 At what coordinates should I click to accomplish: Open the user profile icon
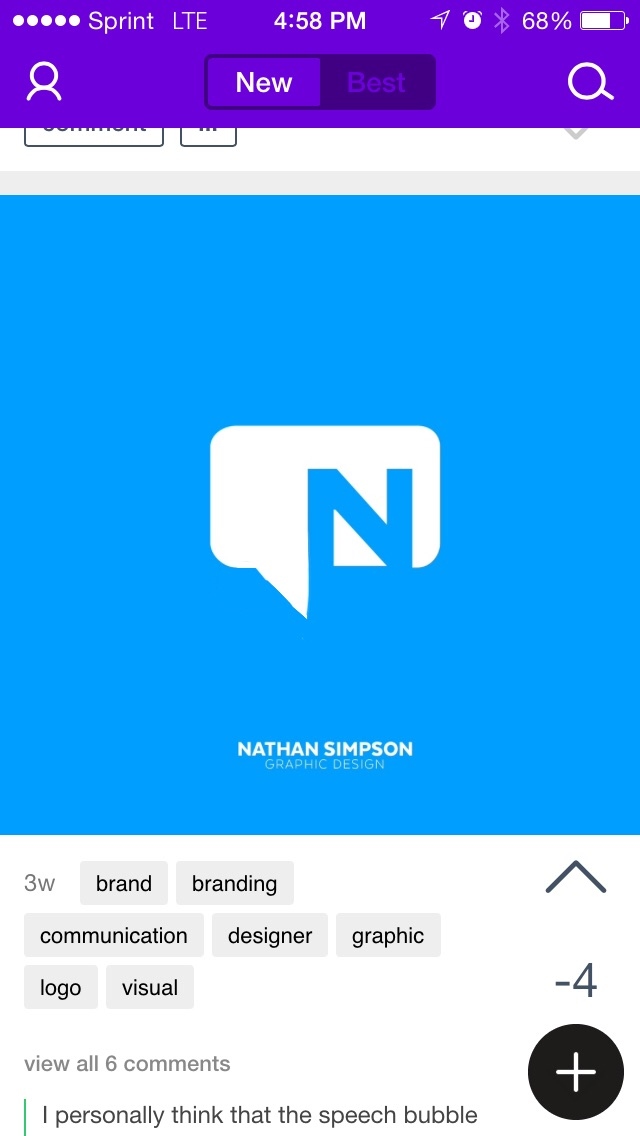44,82
